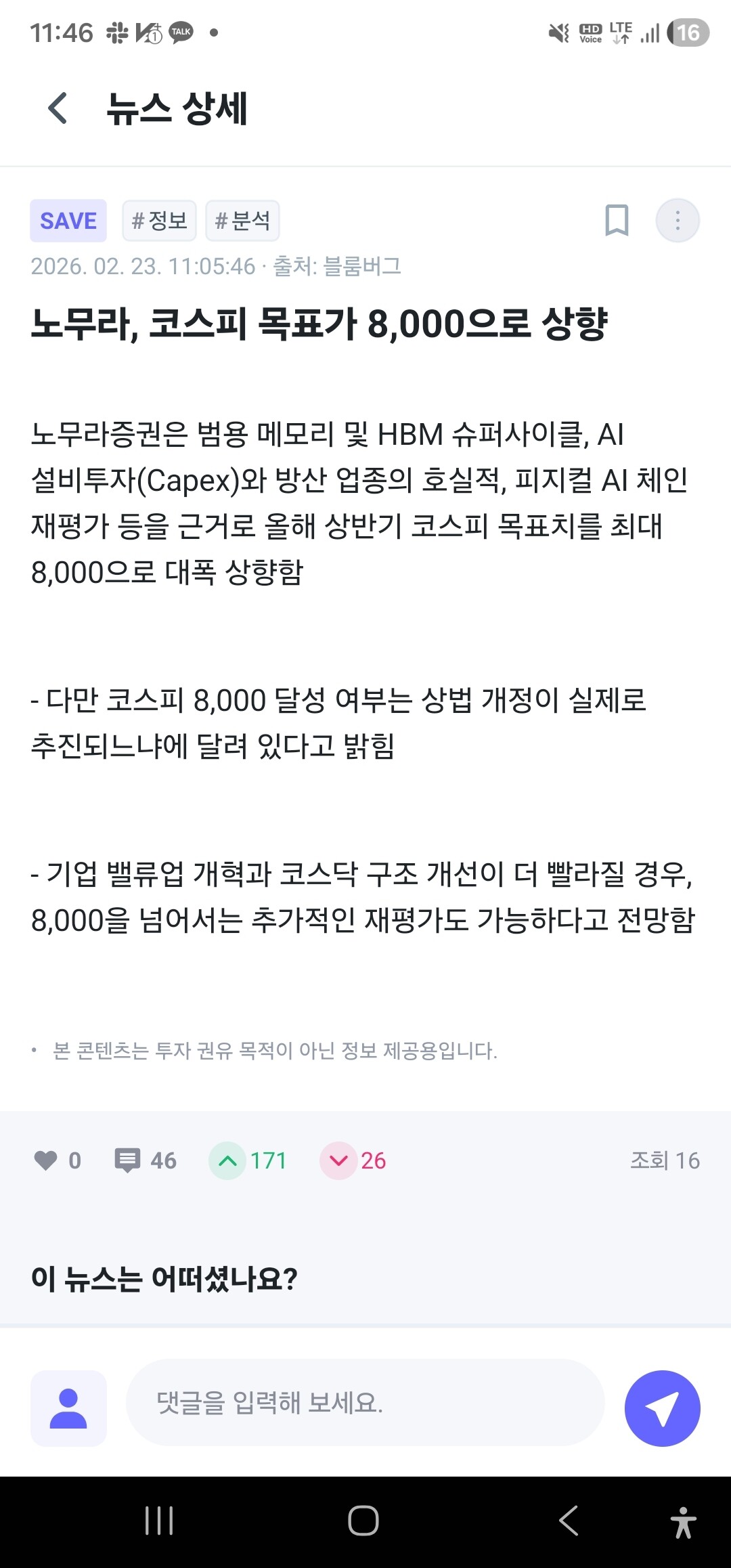
Task: Go back from the 뉴스 상세 page
Action: 58,108
